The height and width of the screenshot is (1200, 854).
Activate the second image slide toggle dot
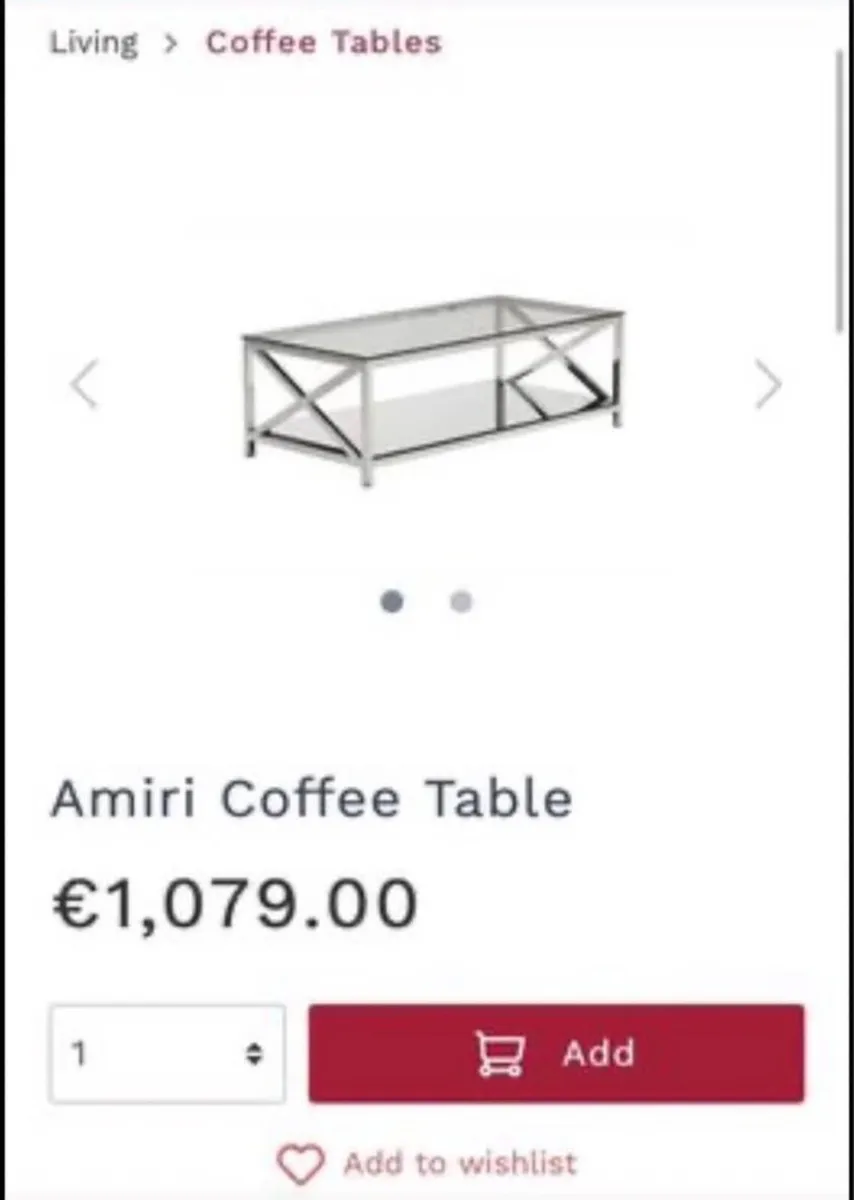coord(461,601)
